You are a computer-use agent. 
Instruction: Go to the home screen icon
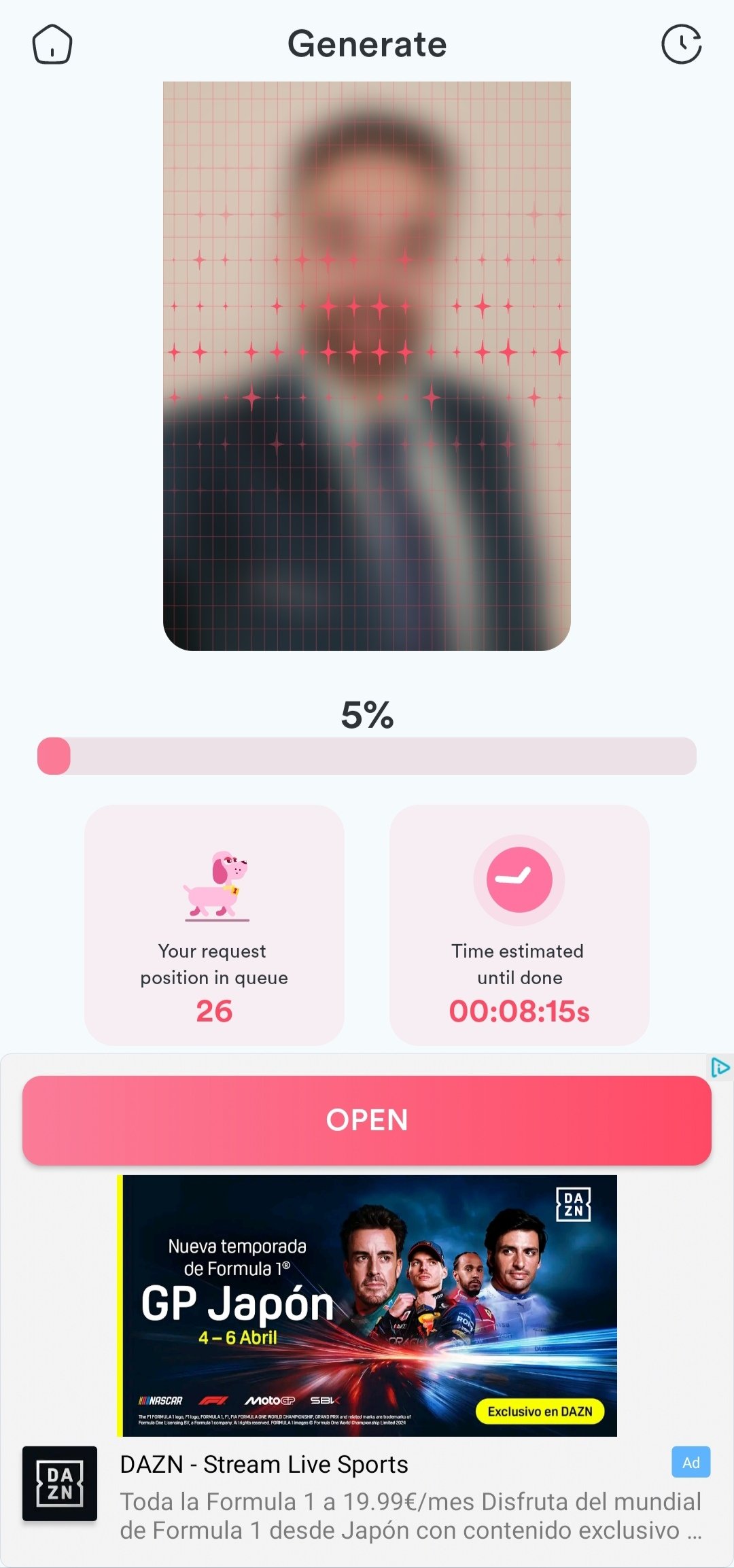tap(52, 45)
